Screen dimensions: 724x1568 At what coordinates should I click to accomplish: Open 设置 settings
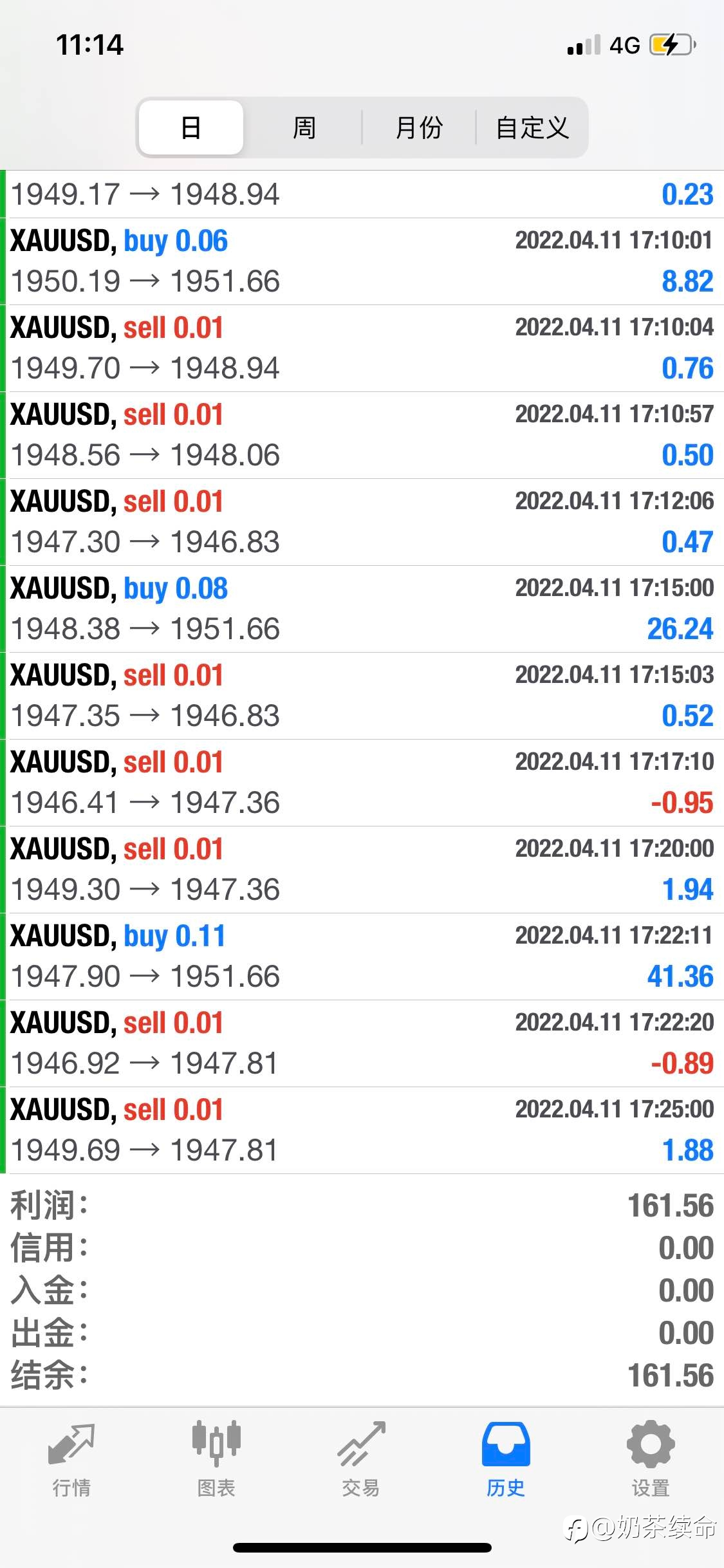tap(651, 1459)
